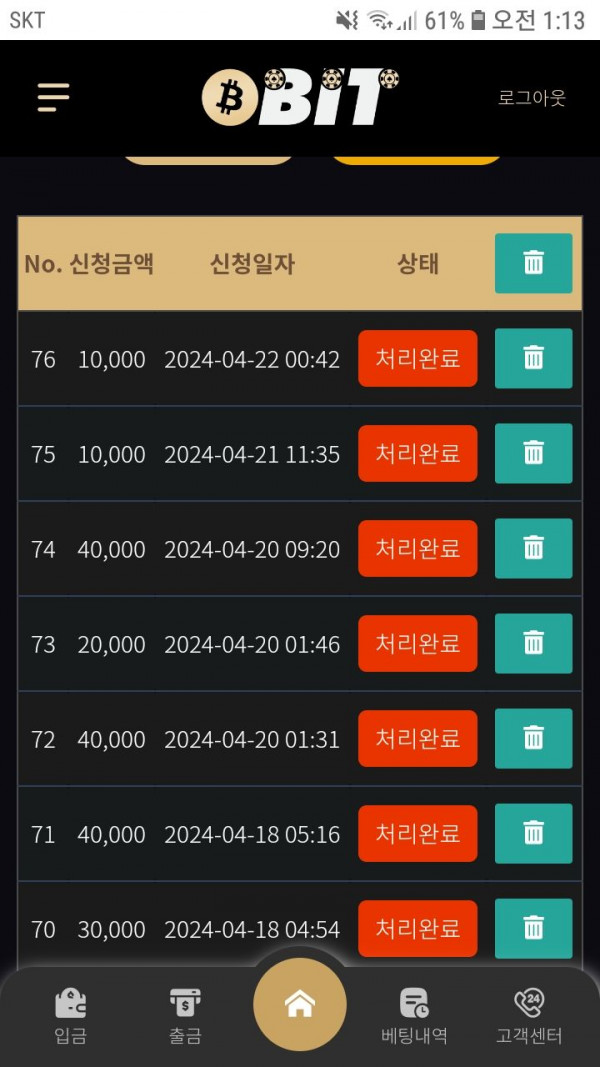Tap 처리완료 status button on row 74
Image resolution: width=600 pixels, height=1067 pixels.
[417, 548]
